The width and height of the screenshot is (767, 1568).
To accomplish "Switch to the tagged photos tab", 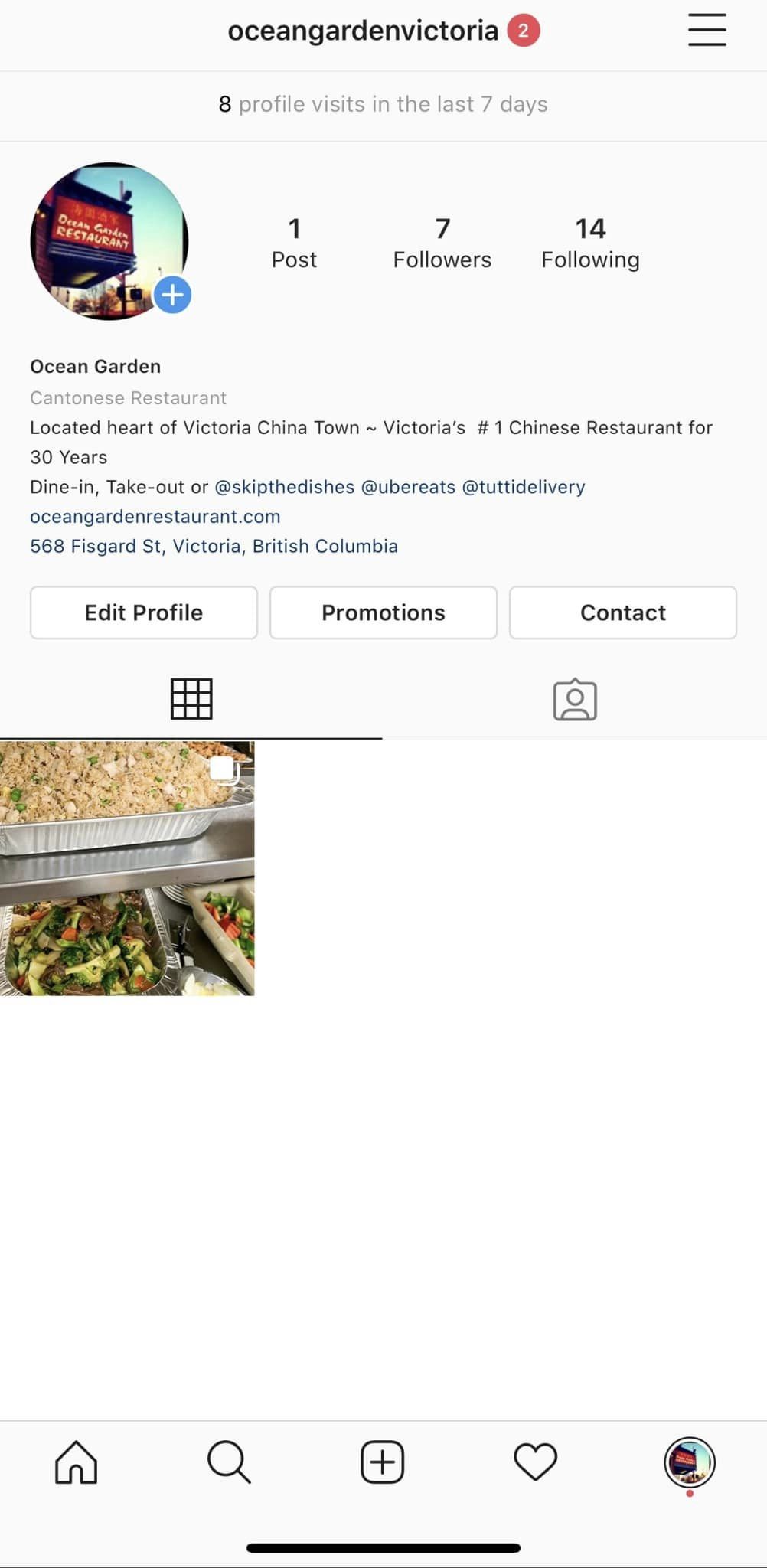I will pos(575,699).
